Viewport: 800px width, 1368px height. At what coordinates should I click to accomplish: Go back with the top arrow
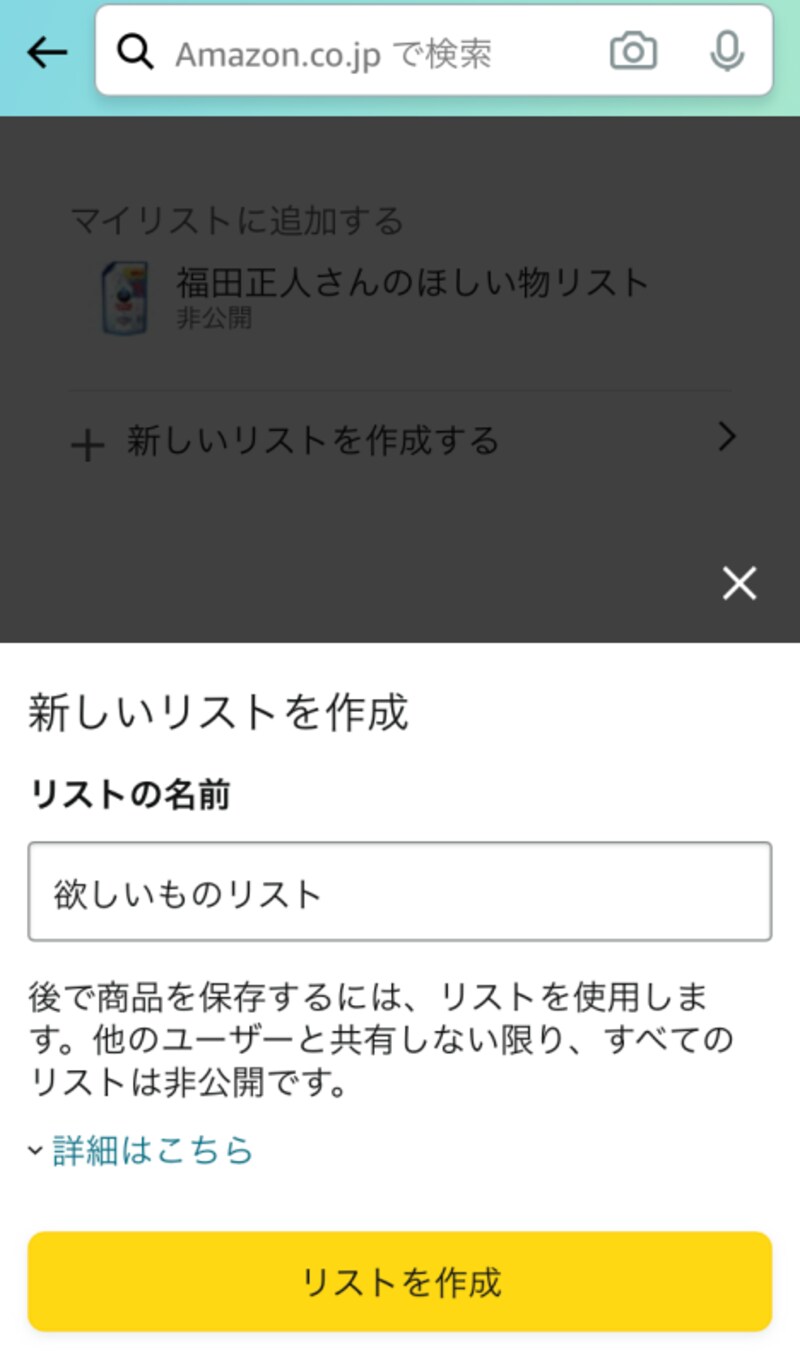click(46, 52)
